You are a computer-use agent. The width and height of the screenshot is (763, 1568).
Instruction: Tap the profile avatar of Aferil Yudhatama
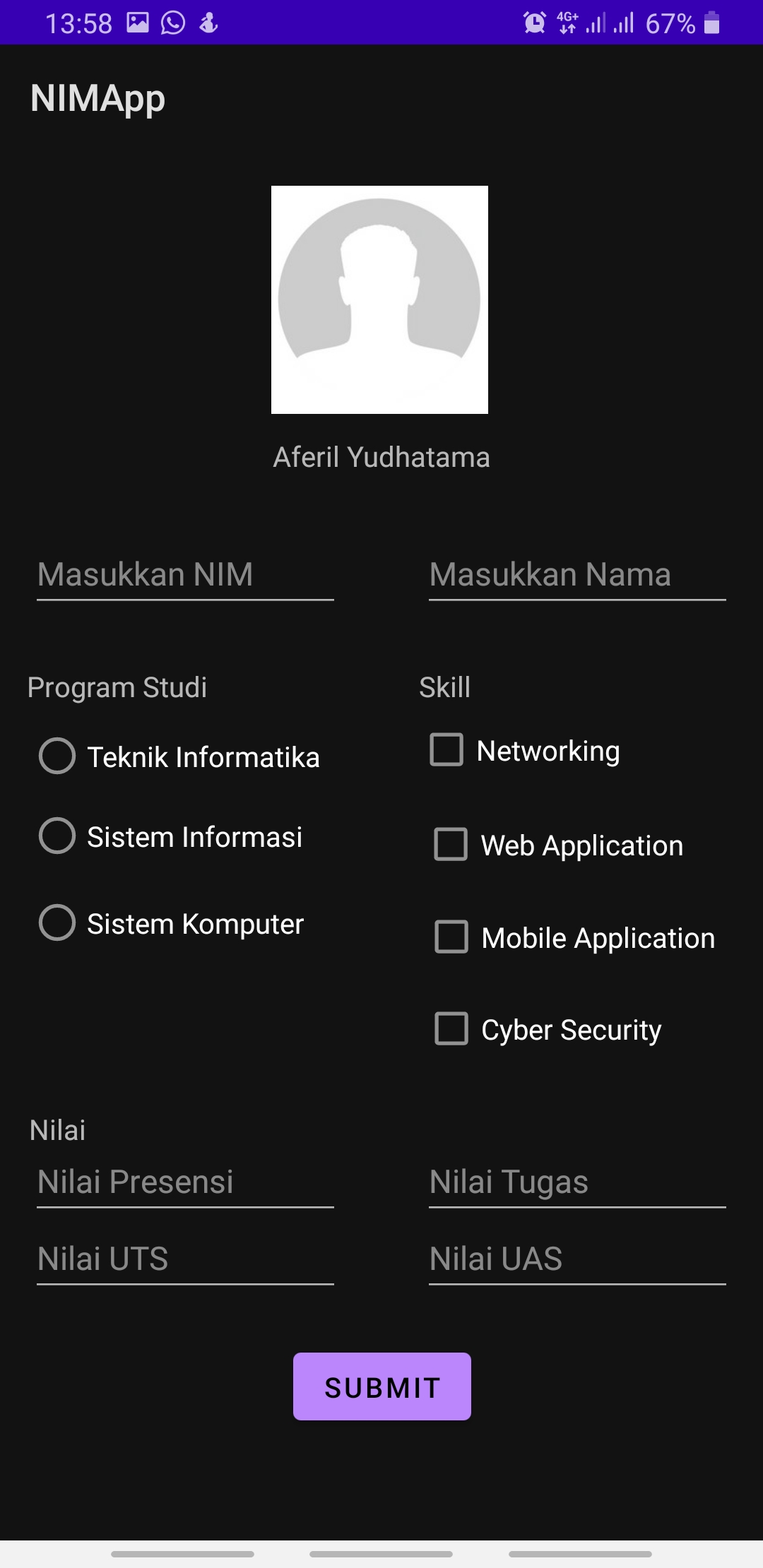[x=379, y=299]
